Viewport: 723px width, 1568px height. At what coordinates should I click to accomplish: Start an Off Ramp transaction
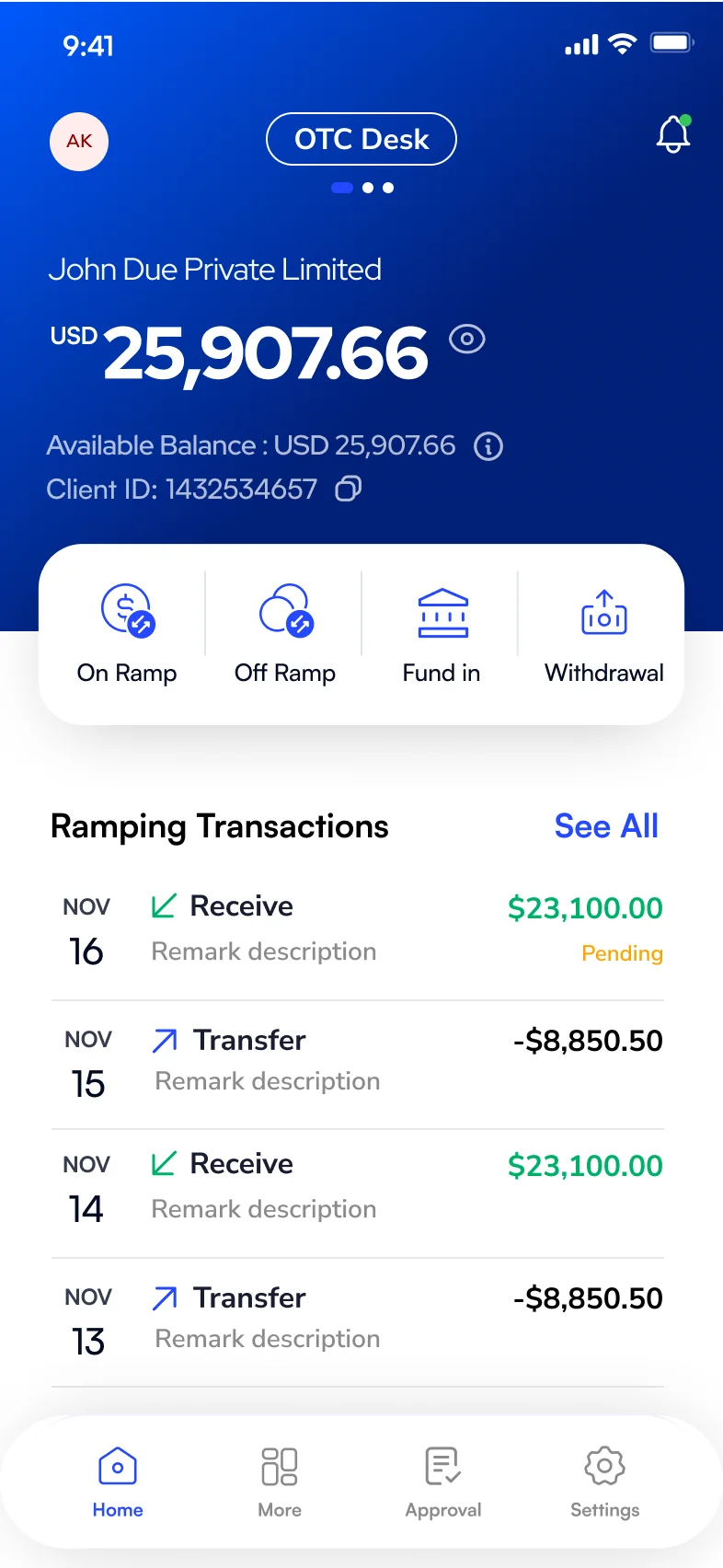pos(285,634)
